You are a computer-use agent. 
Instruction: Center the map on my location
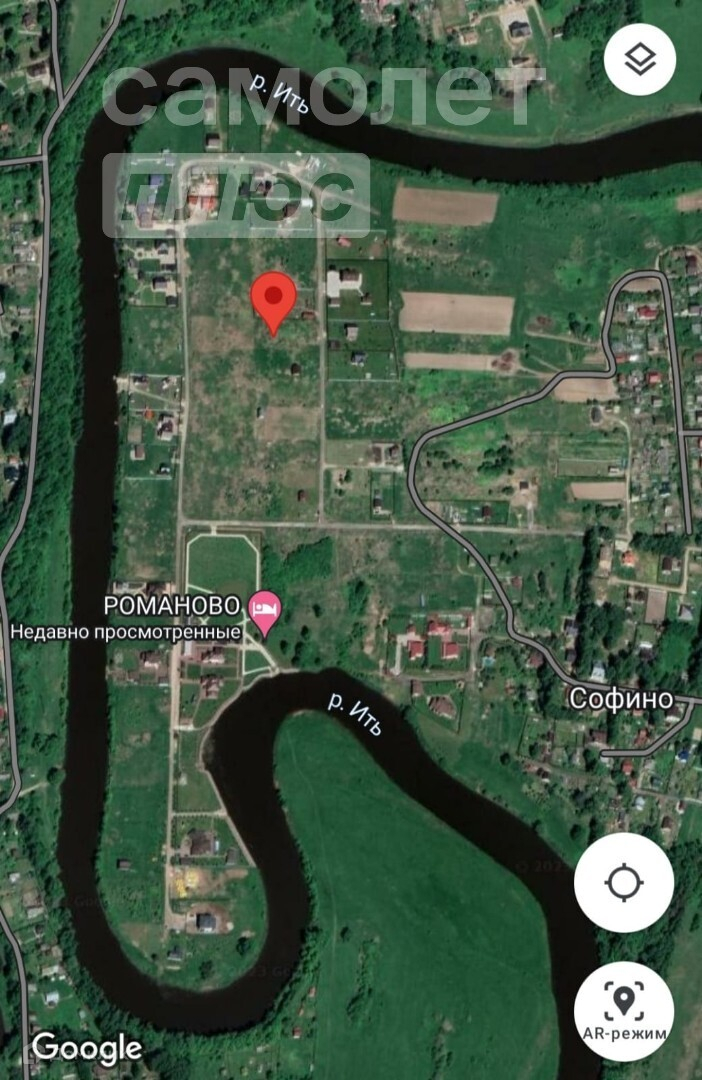tap(624, 882)
